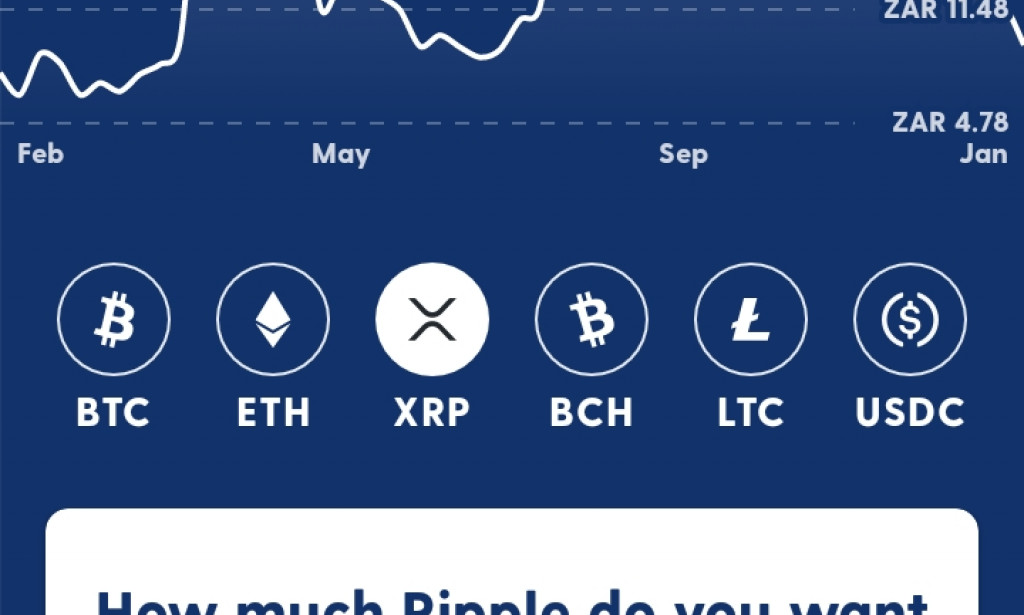Switch to ETH Ethereum
1024x615 pixels.
tap(273, 320)
